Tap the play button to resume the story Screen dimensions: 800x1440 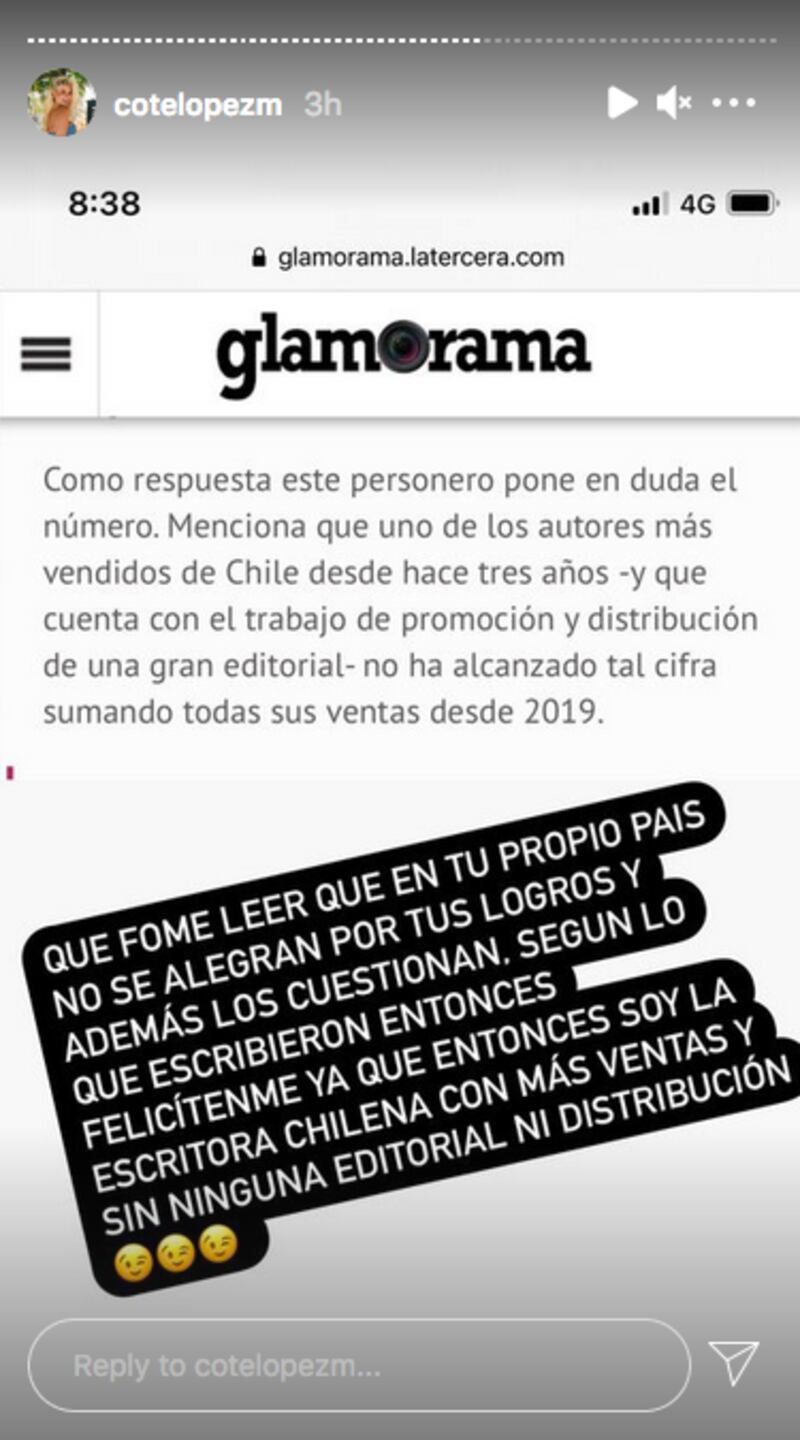coord(622,102)
